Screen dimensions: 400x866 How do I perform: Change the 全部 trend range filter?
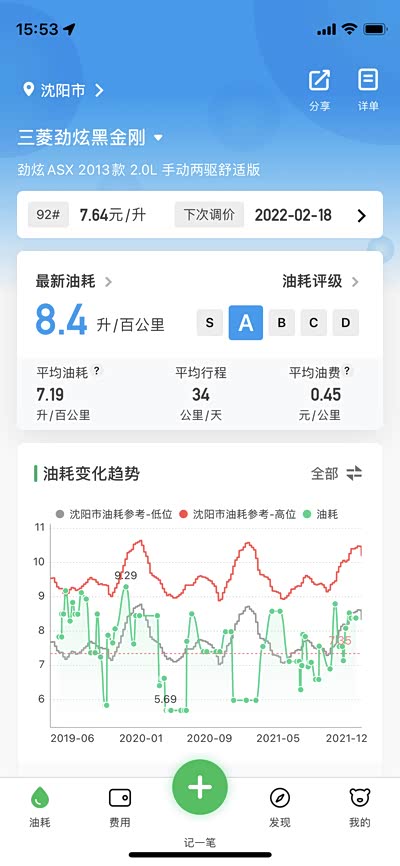tap(336, 473)
